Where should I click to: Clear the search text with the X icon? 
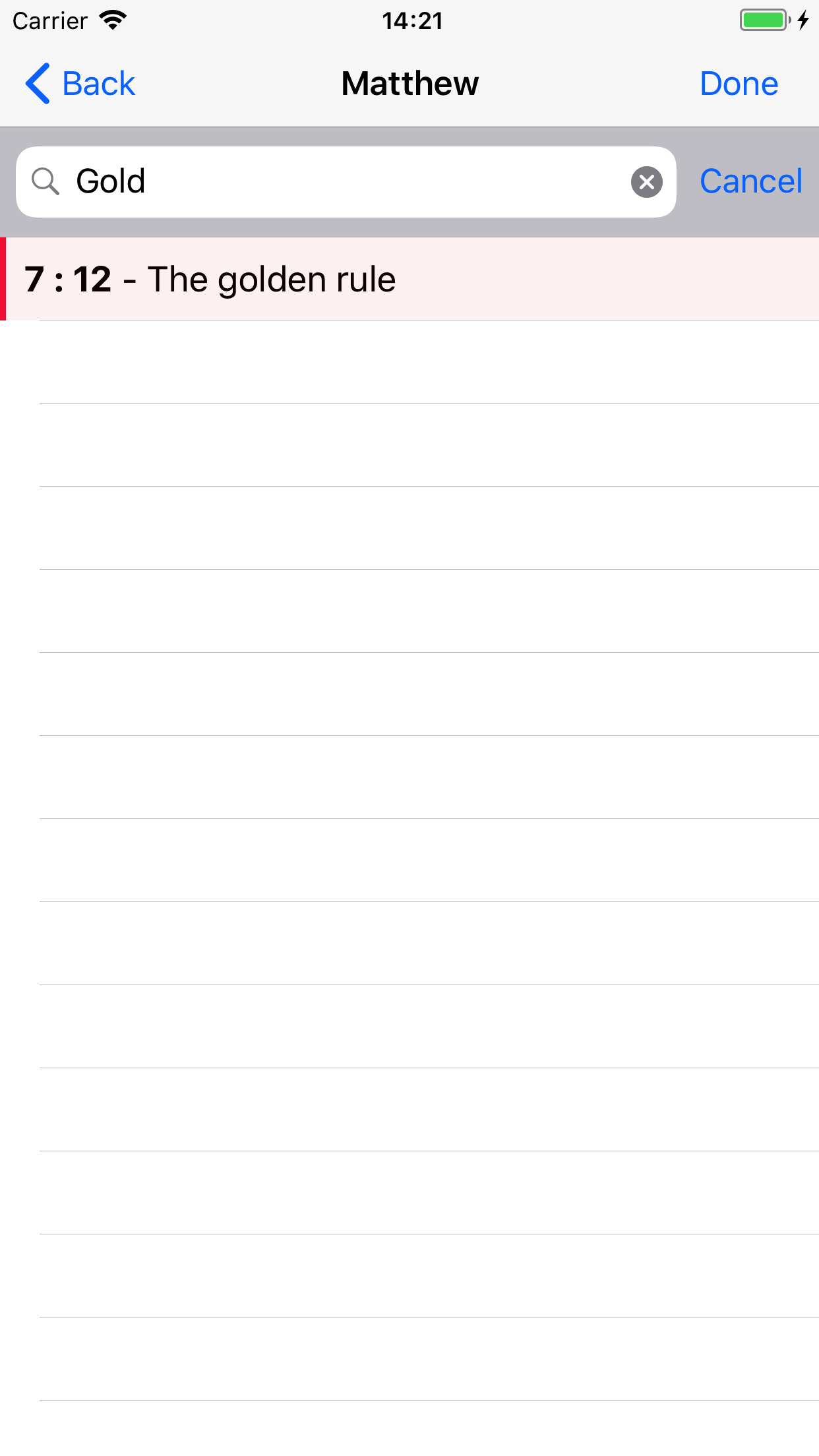tap(646, 182)
